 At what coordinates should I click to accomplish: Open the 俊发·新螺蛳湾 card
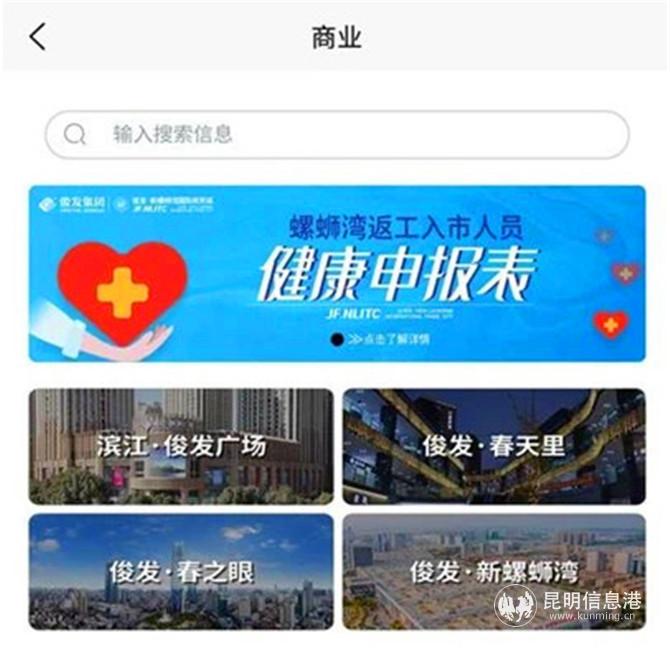point(493,572)
